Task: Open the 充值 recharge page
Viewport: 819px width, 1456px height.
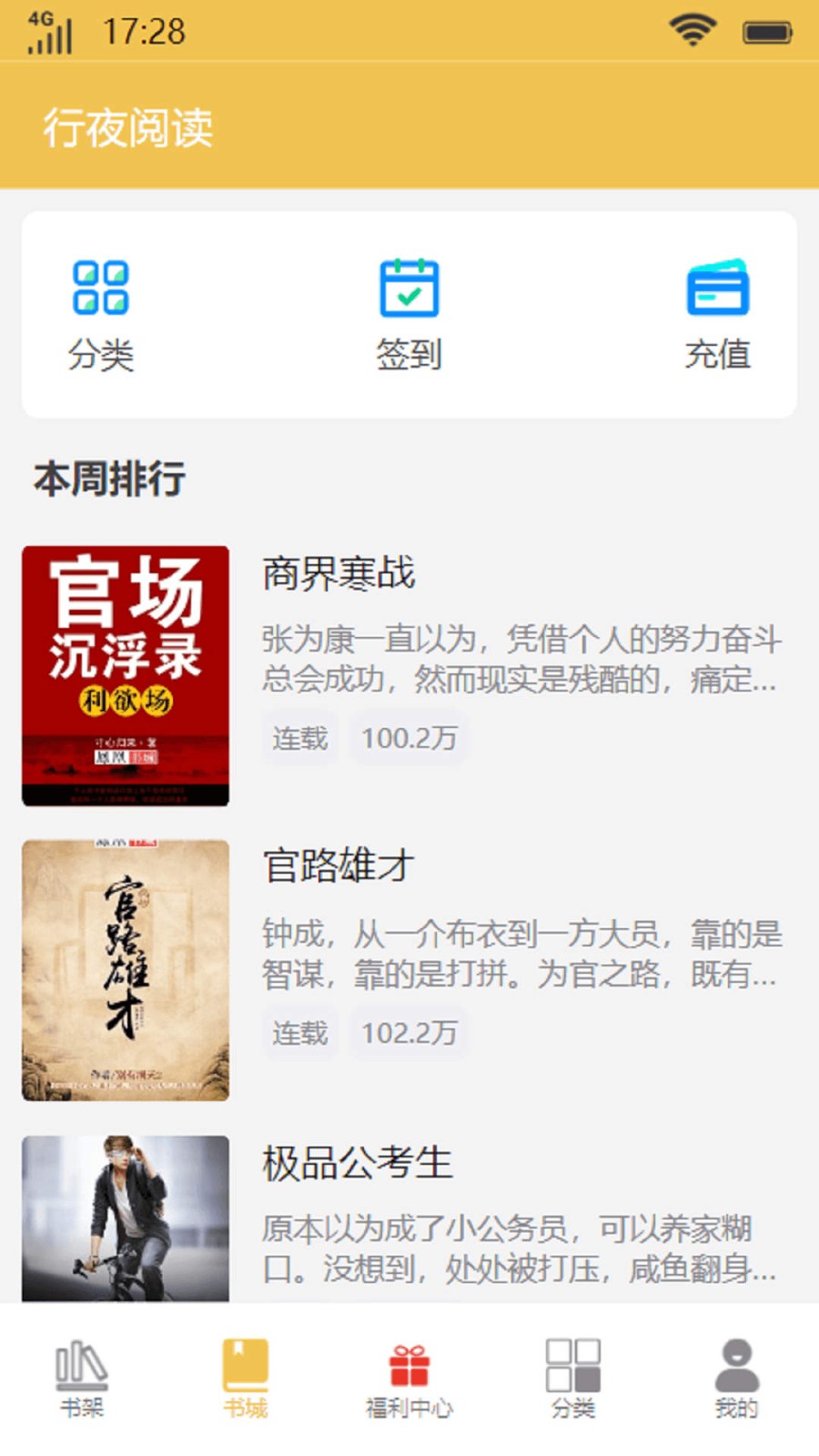Action: click(x=717, y=315)
